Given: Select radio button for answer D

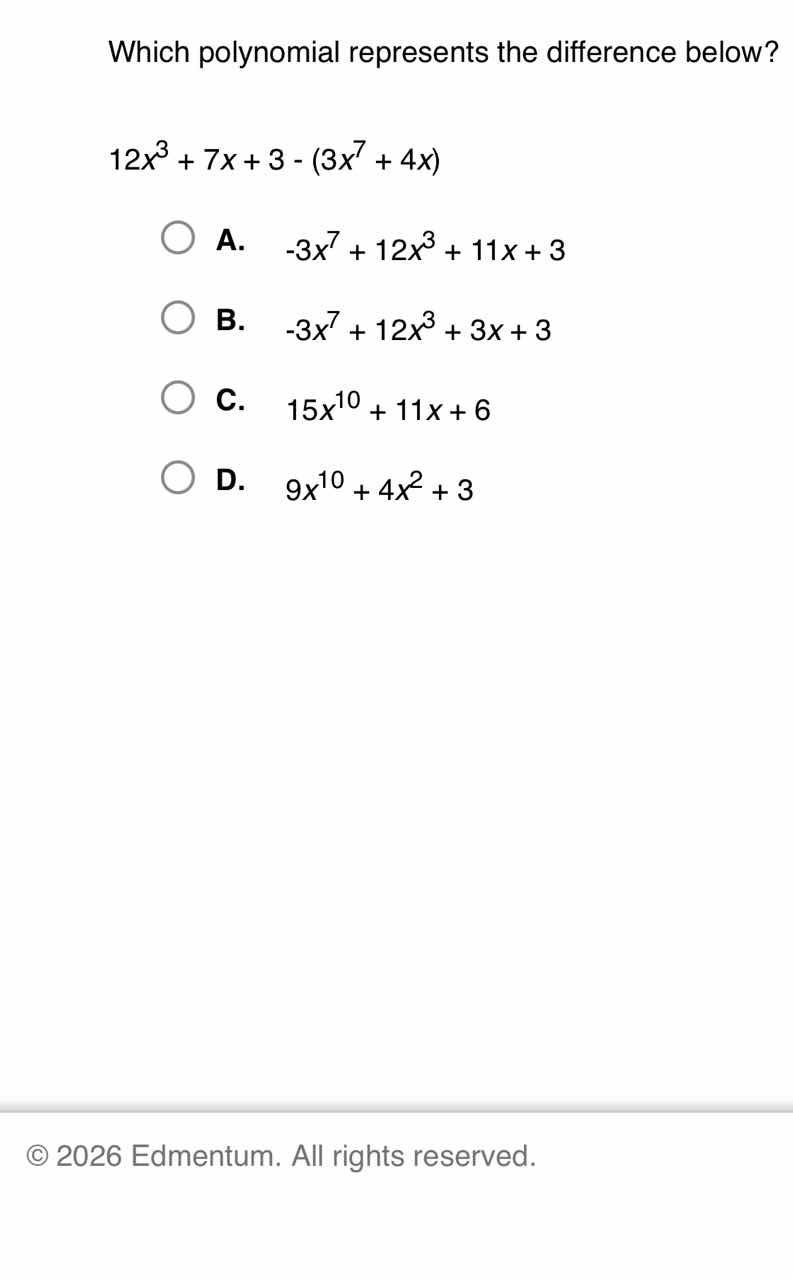Looking at the screenshot, I should click(x=179, y=476).
